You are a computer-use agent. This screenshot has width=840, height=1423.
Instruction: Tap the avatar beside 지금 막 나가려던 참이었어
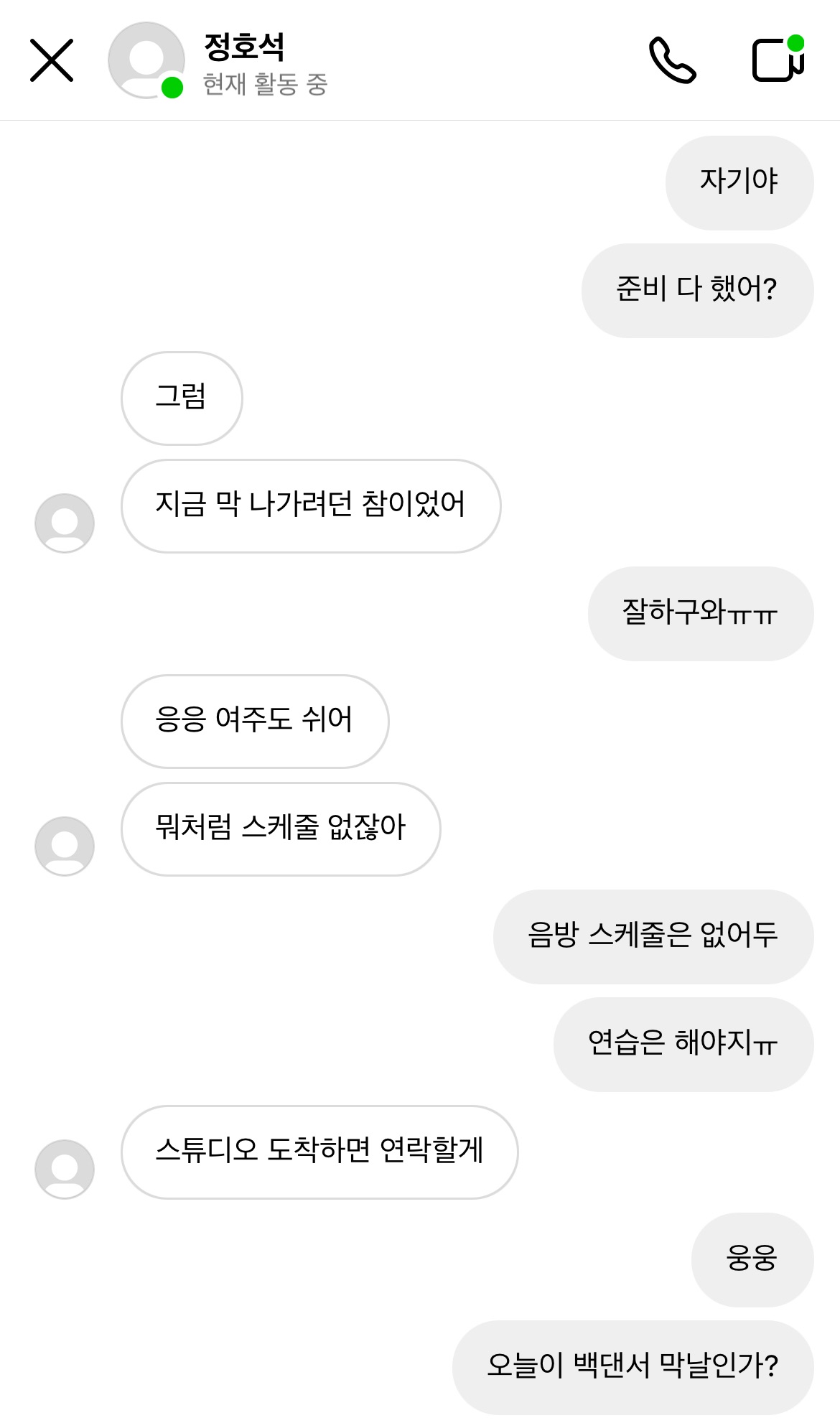(x=65, y=523)
